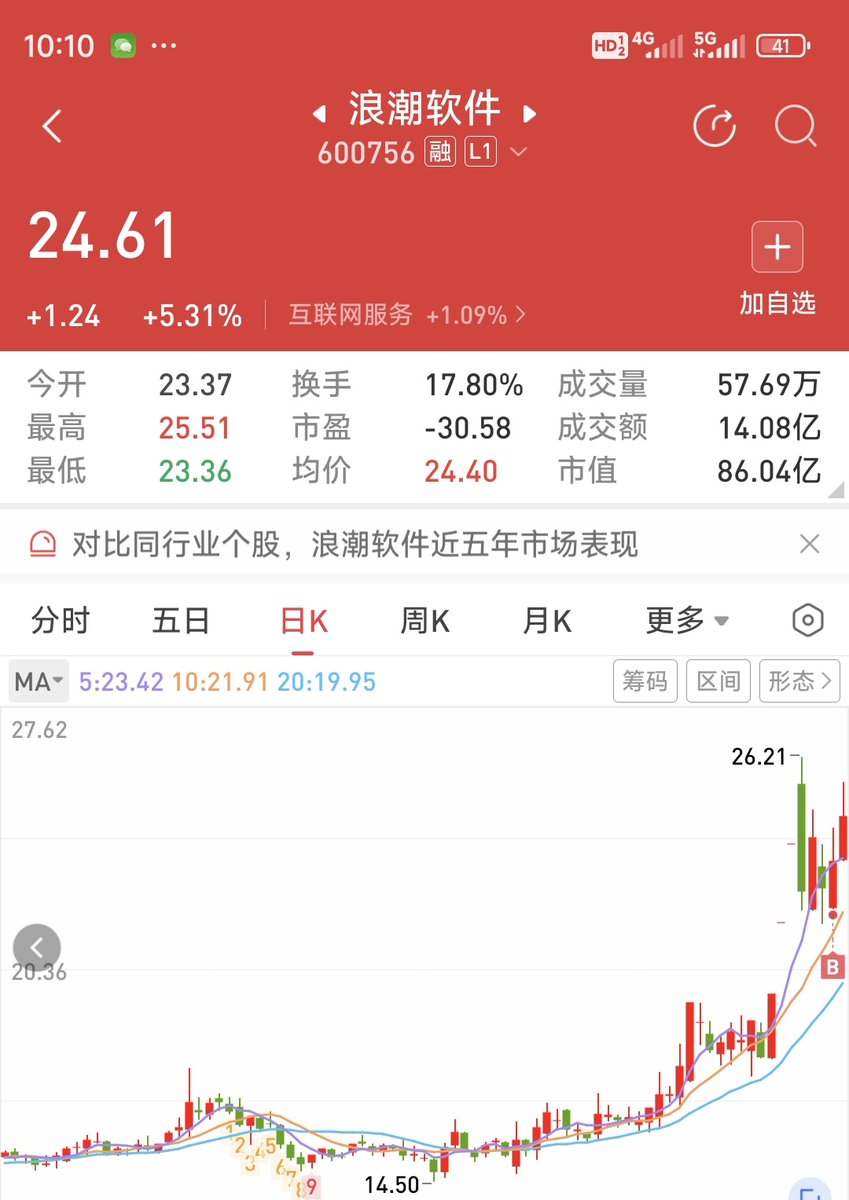849x1200 pixels.
Task: Switch to the 周K chart tab
Action: pos(425,621)
